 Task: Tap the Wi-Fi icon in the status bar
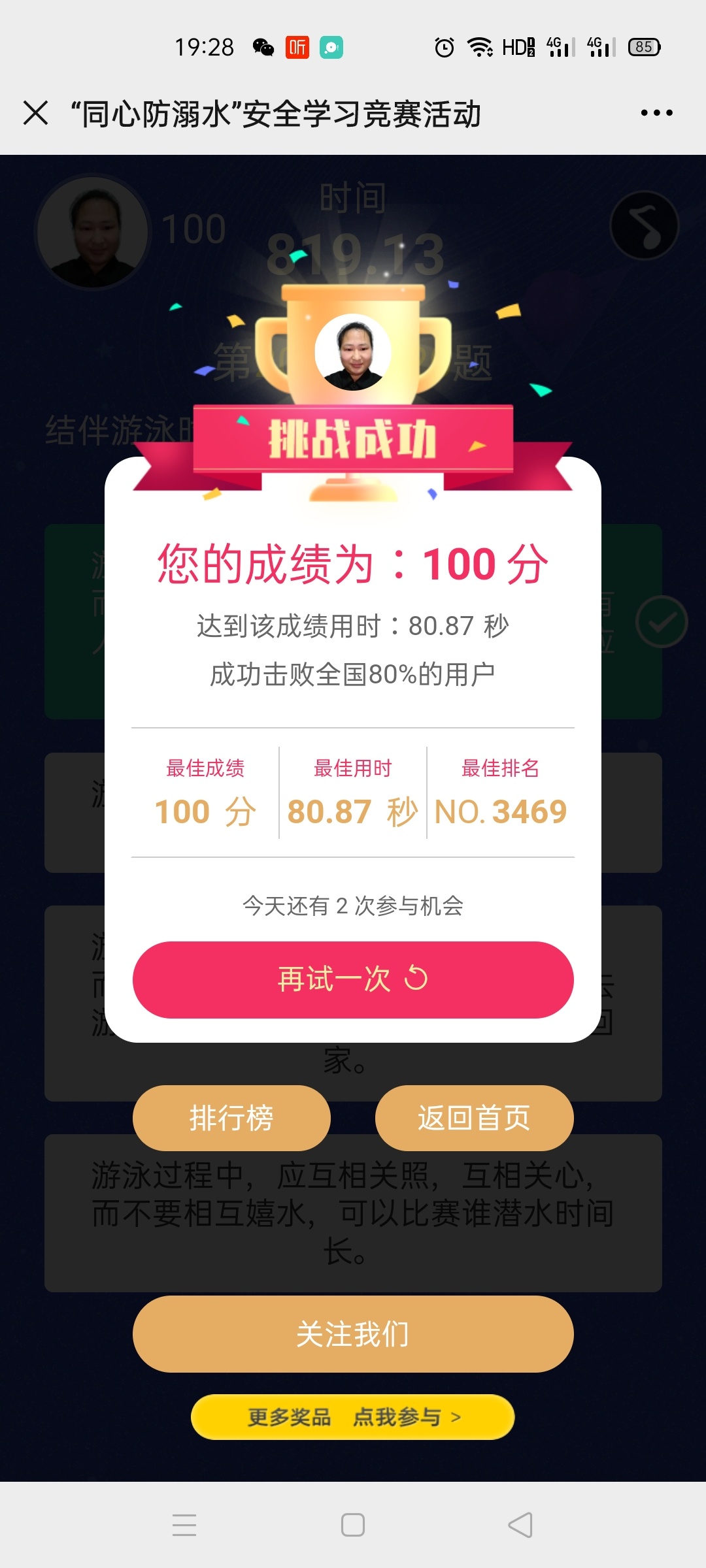click(x=479, y=46)
